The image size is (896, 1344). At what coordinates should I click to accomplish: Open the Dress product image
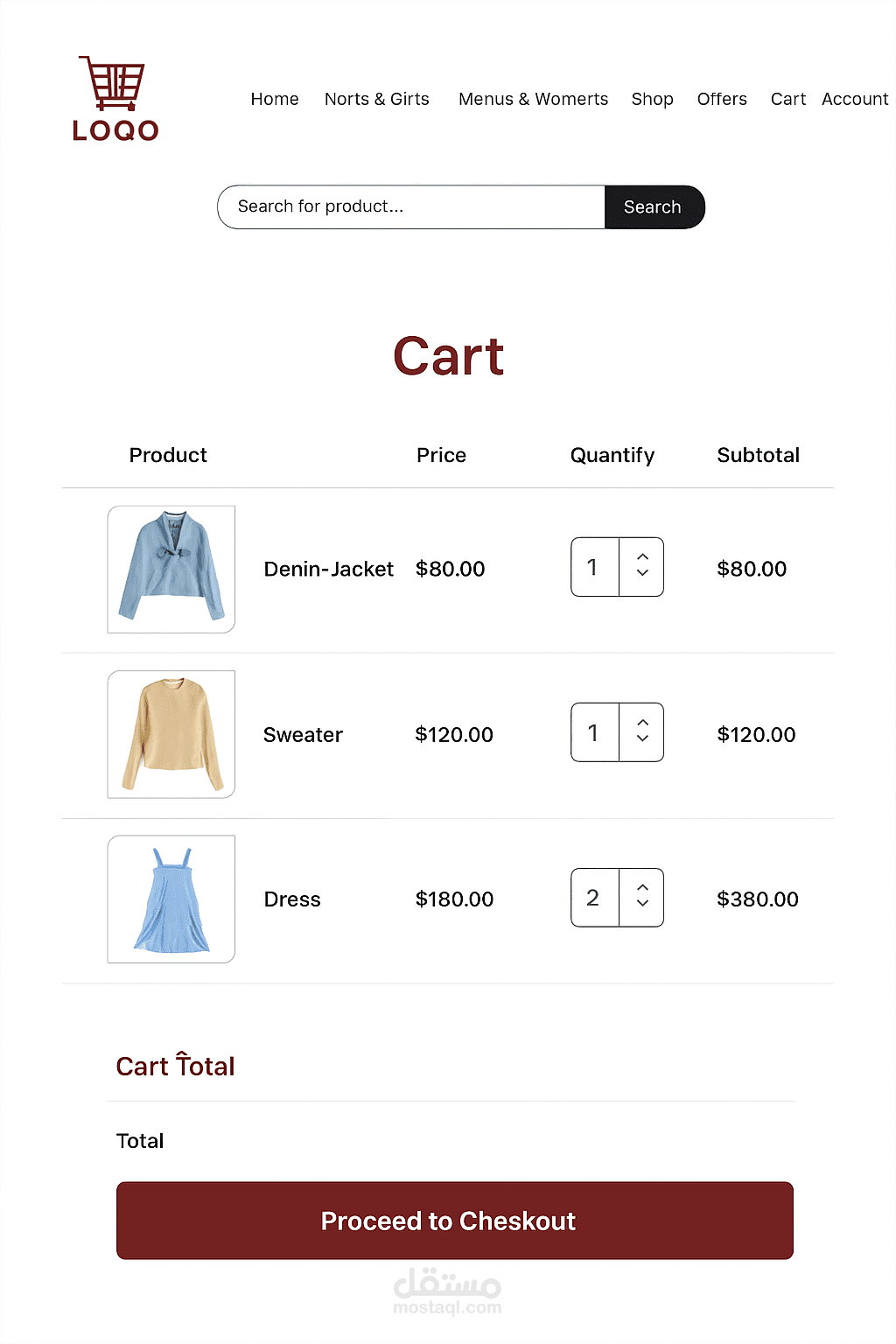pyautogui.click(x=171, y=899)
